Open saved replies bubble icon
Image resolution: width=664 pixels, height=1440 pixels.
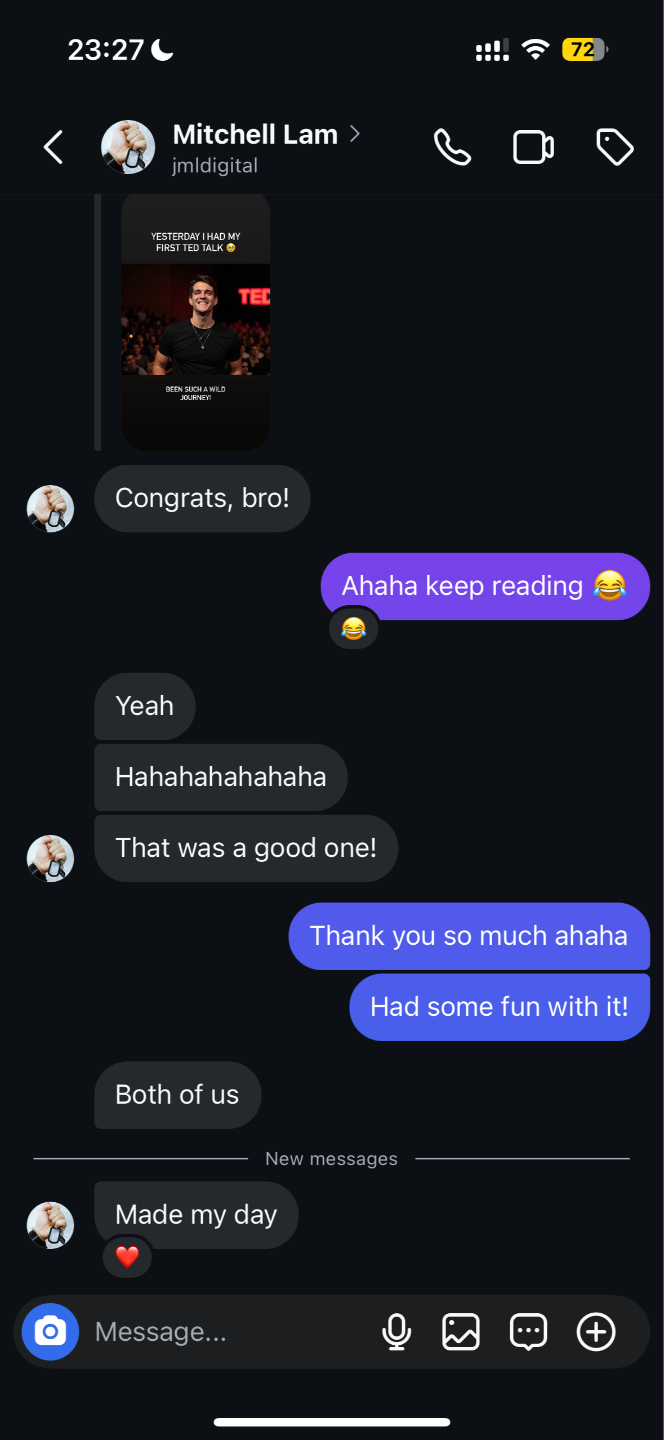[528, 1332]
